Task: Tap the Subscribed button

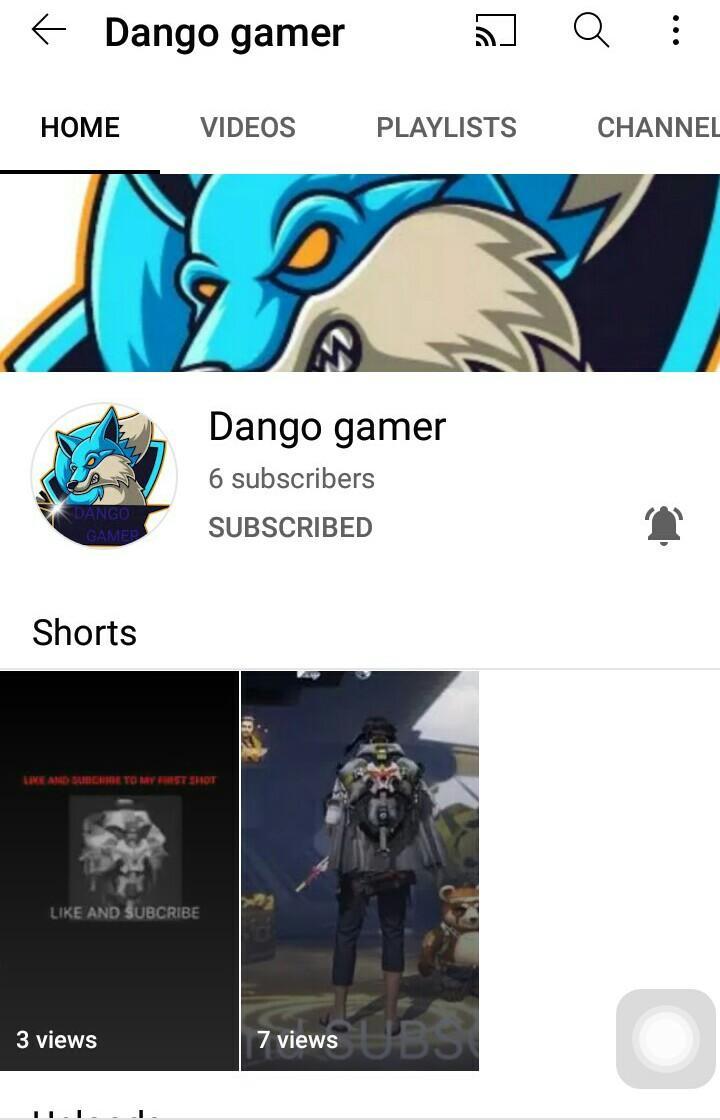Action: [x=290, y=527]
